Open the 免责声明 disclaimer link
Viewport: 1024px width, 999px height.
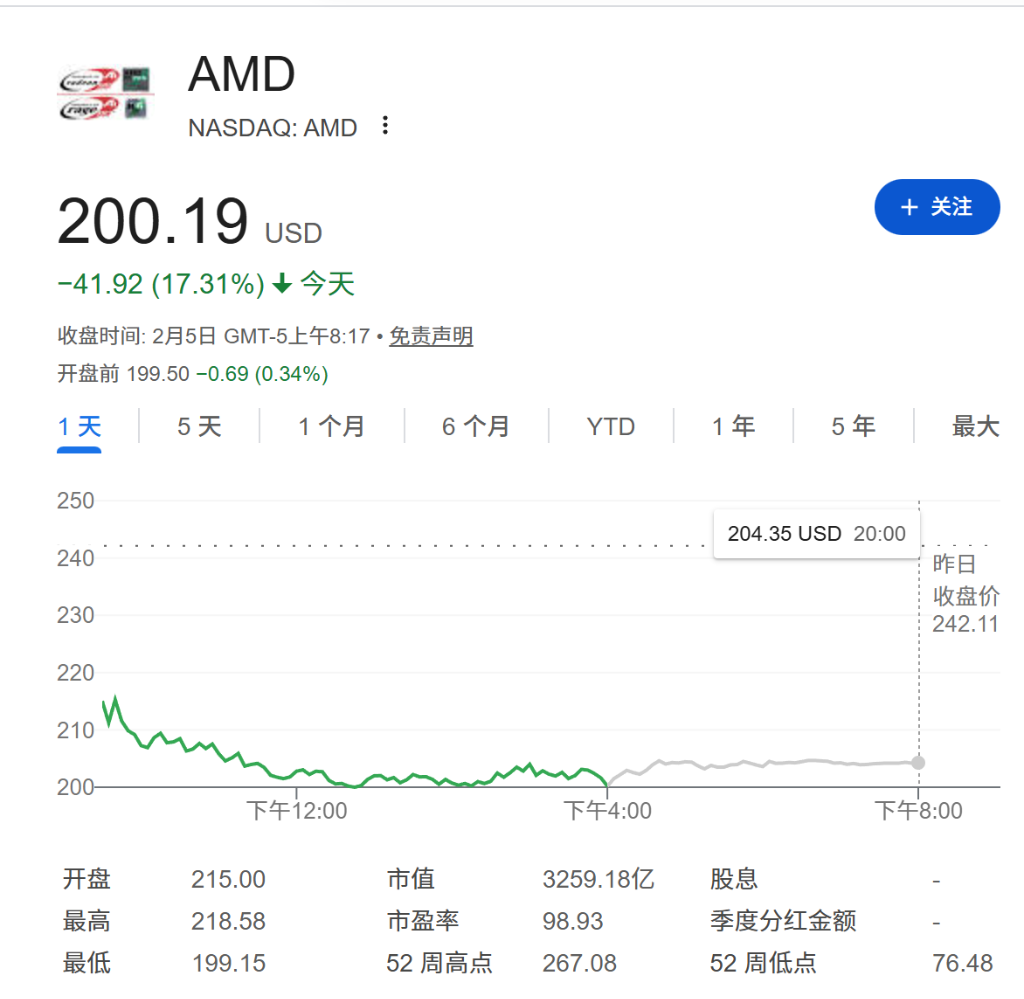tap(431, 336)
